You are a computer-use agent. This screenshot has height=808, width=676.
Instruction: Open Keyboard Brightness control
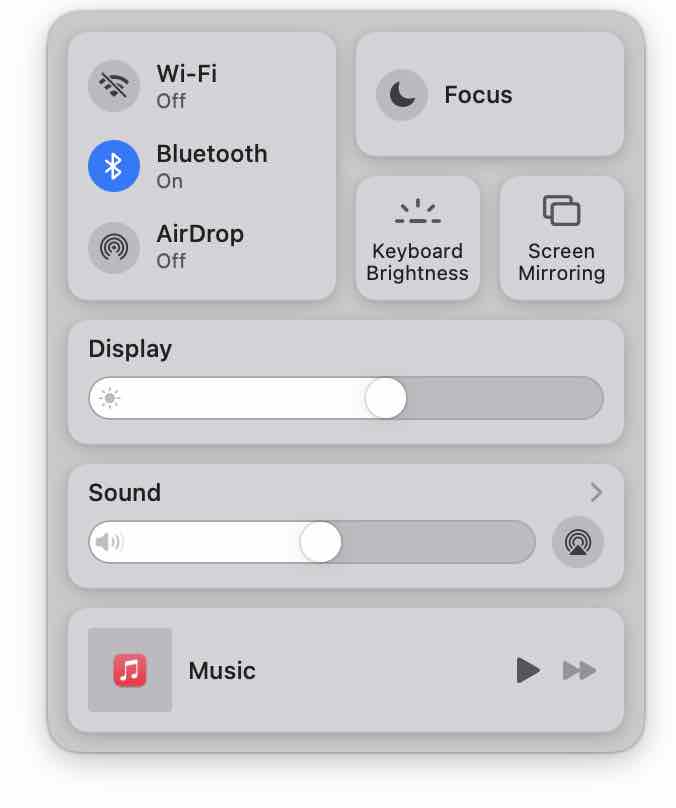pyautogui.click(x=417, y=238)
